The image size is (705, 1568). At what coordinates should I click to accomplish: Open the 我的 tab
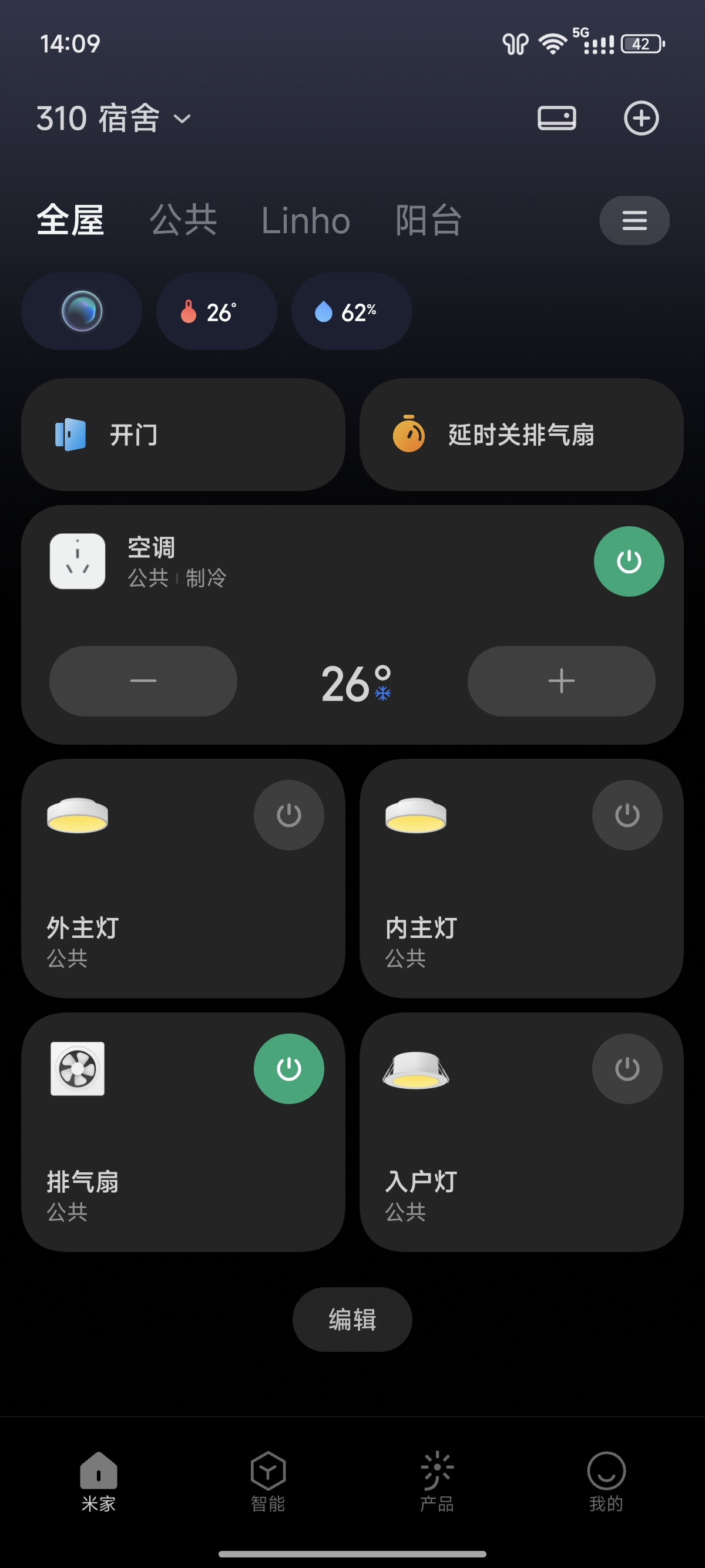(x=606, y=1482)
